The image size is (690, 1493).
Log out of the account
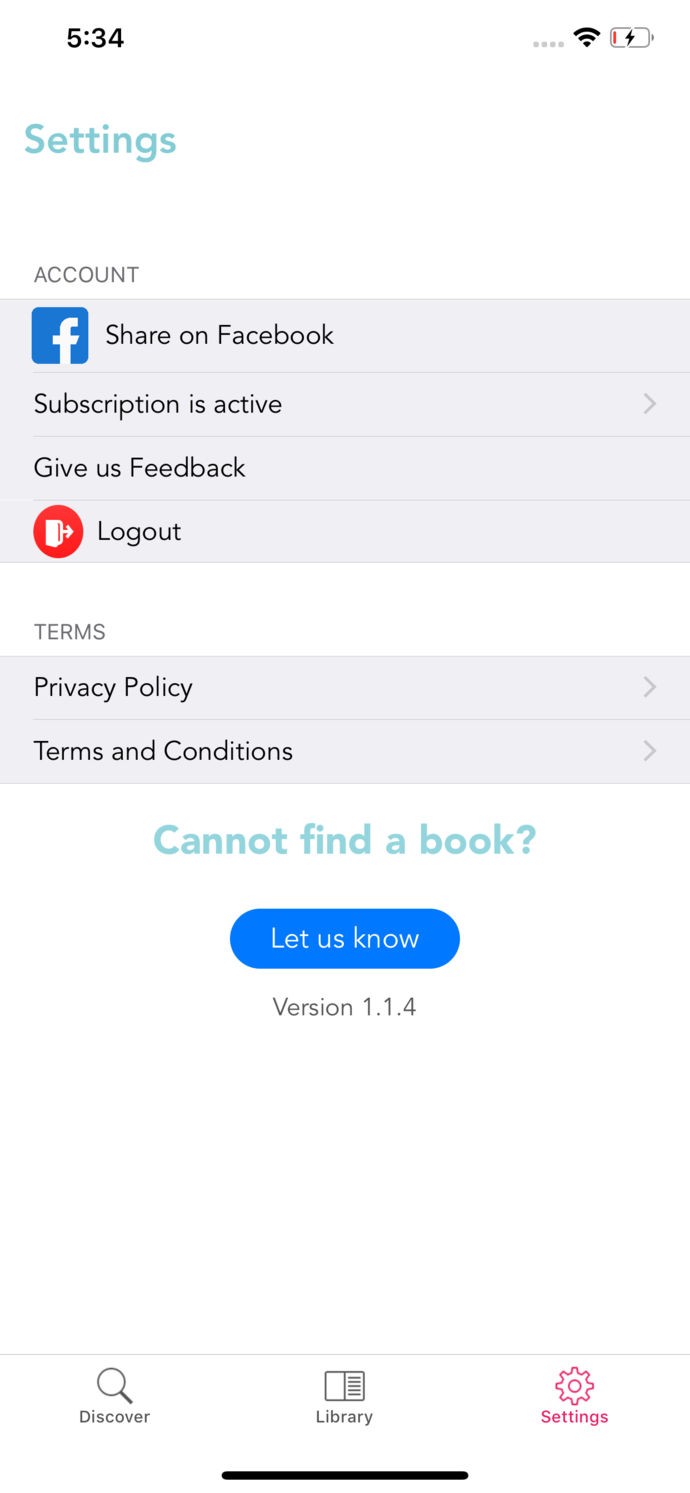coord(138,532)
